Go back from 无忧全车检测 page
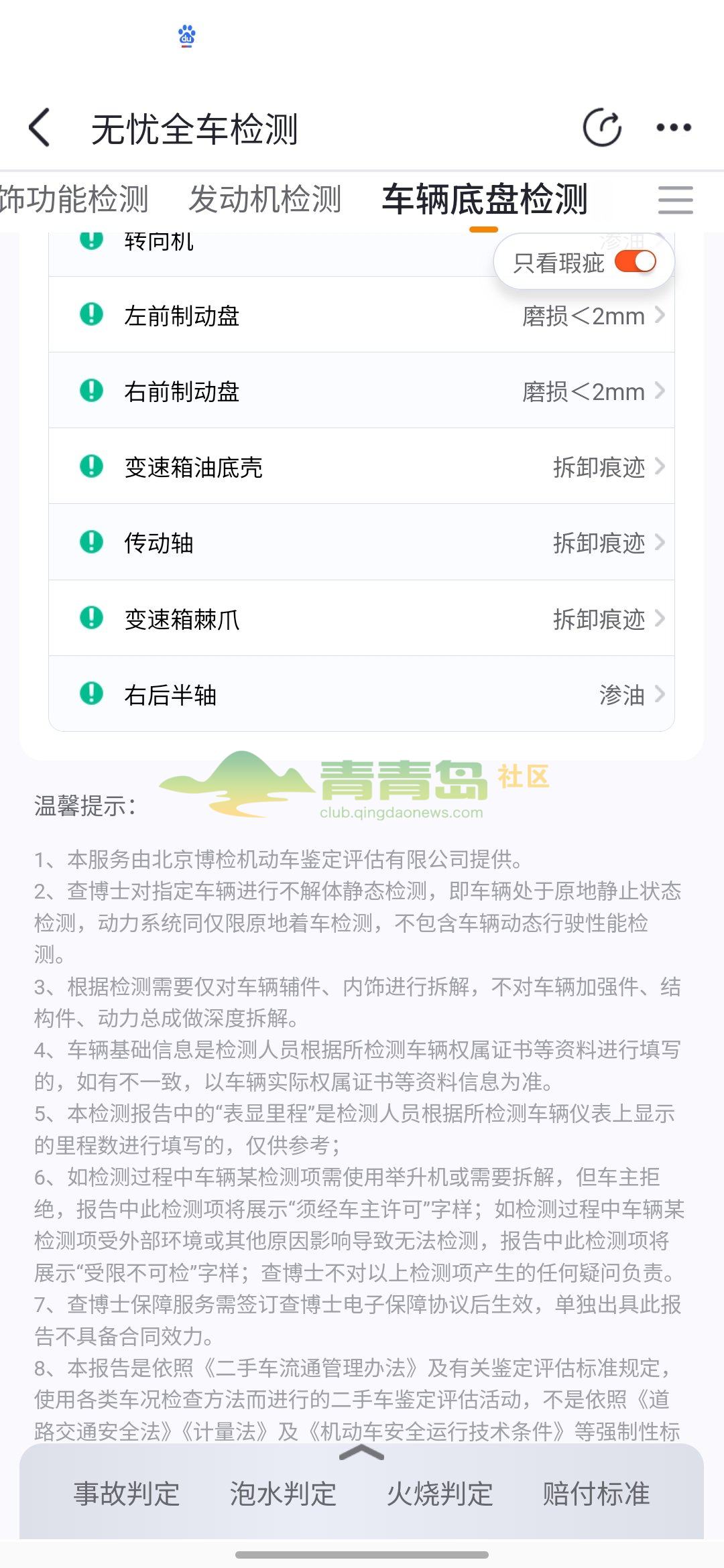The width and height of the screenshot is (724, 1568). [40, 127]
